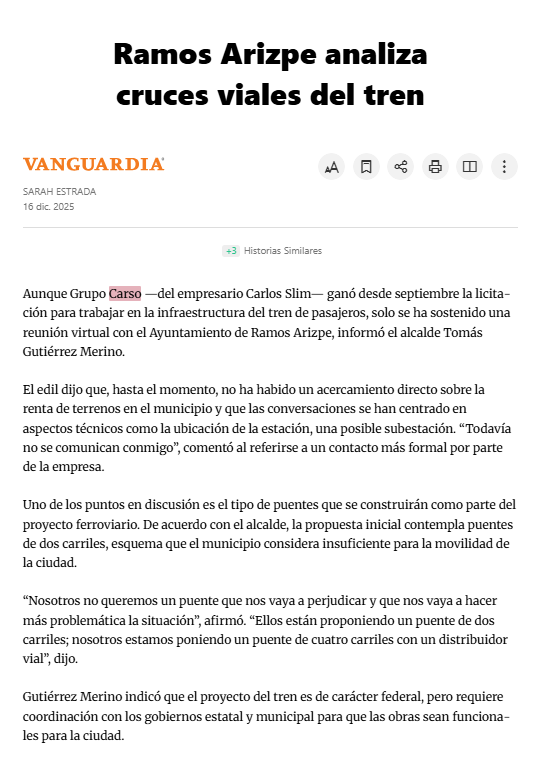The height and width of the screenshot is (772, 542).
Task: Bookmark this article
Action: pyautogui.click(x=366, y=167)
